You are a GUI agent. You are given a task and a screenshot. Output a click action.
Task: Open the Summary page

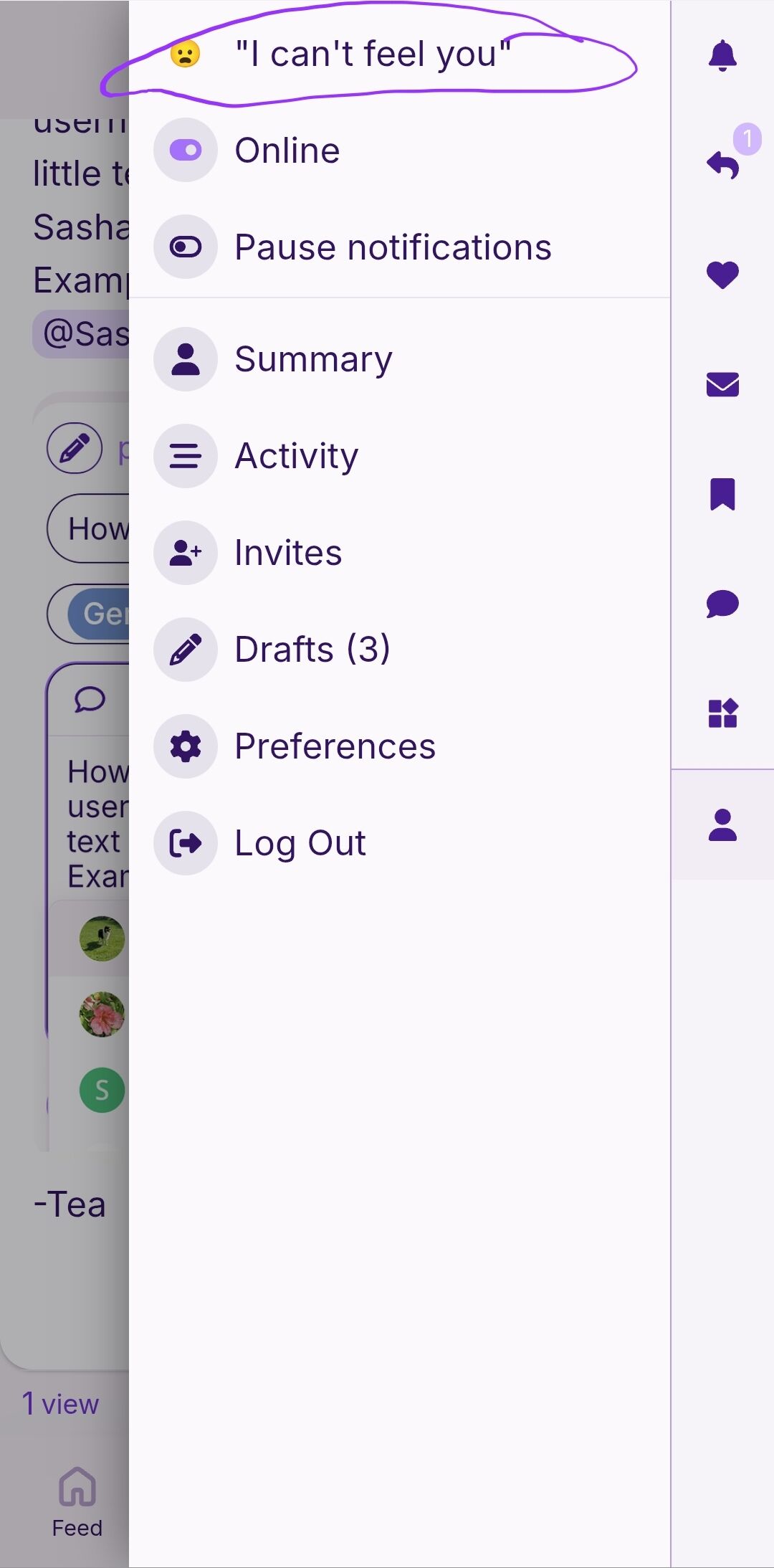point(399,358)
